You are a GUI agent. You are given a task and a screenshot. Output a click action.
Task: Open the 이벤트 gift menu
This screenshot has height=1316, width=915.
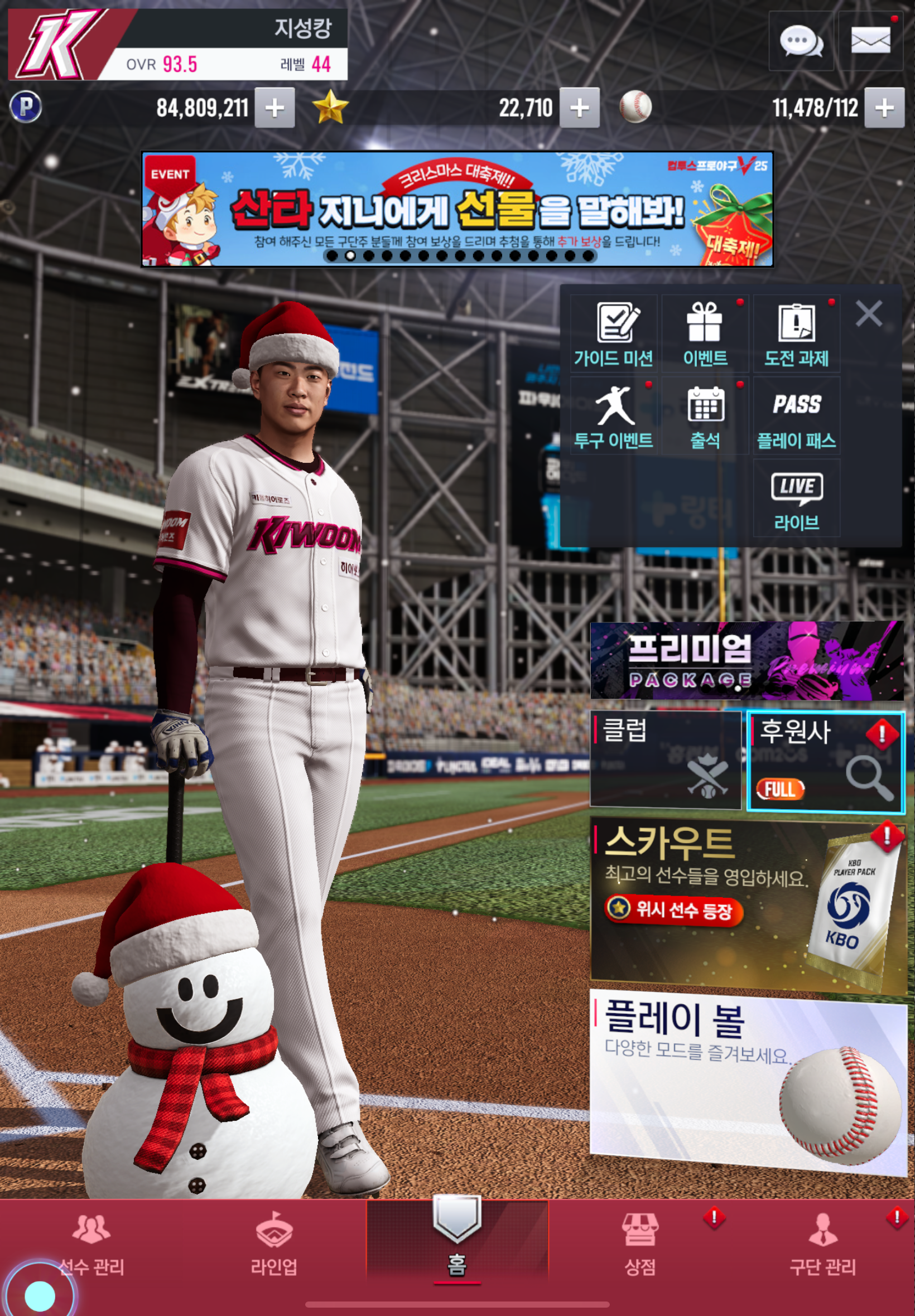705,335
